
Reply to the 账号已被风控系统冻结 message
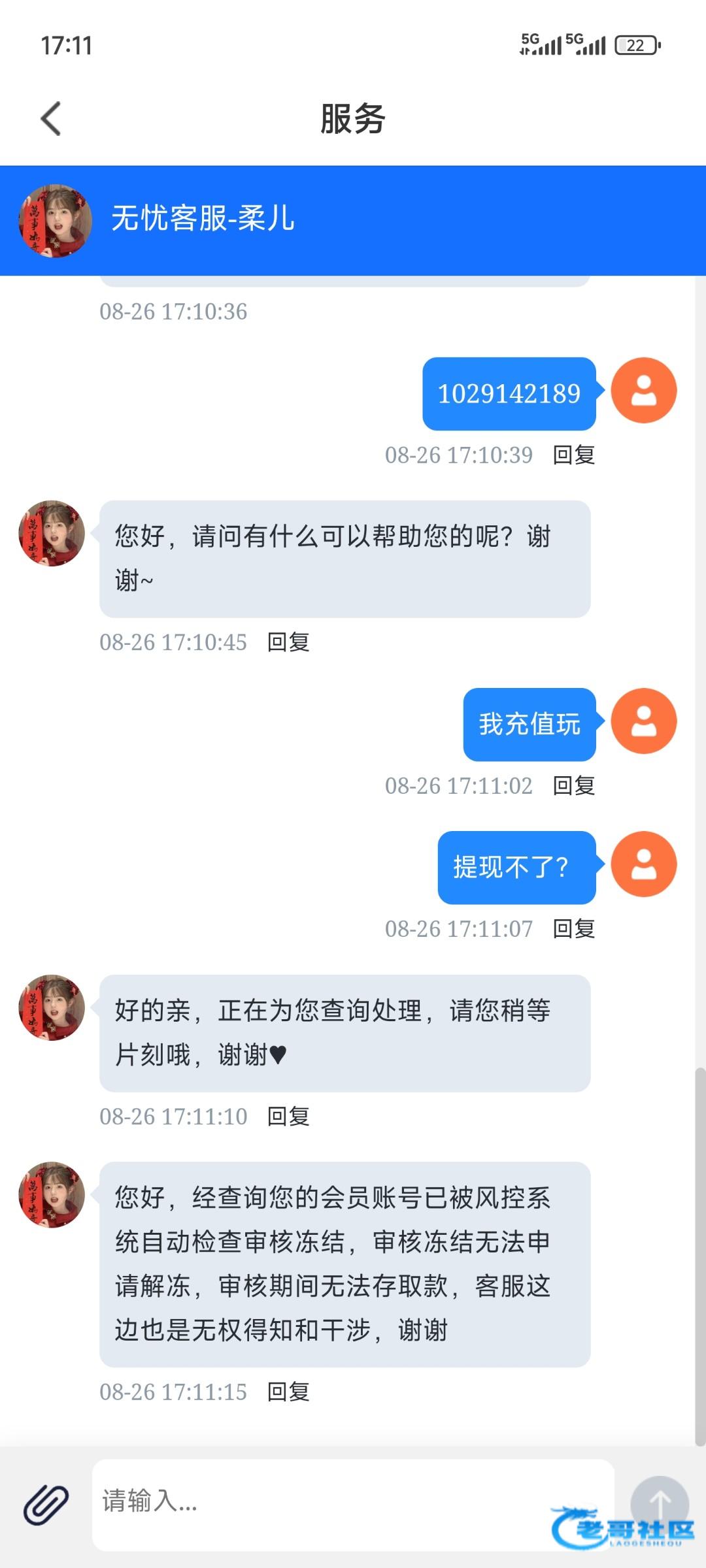tap(288, 1392)
